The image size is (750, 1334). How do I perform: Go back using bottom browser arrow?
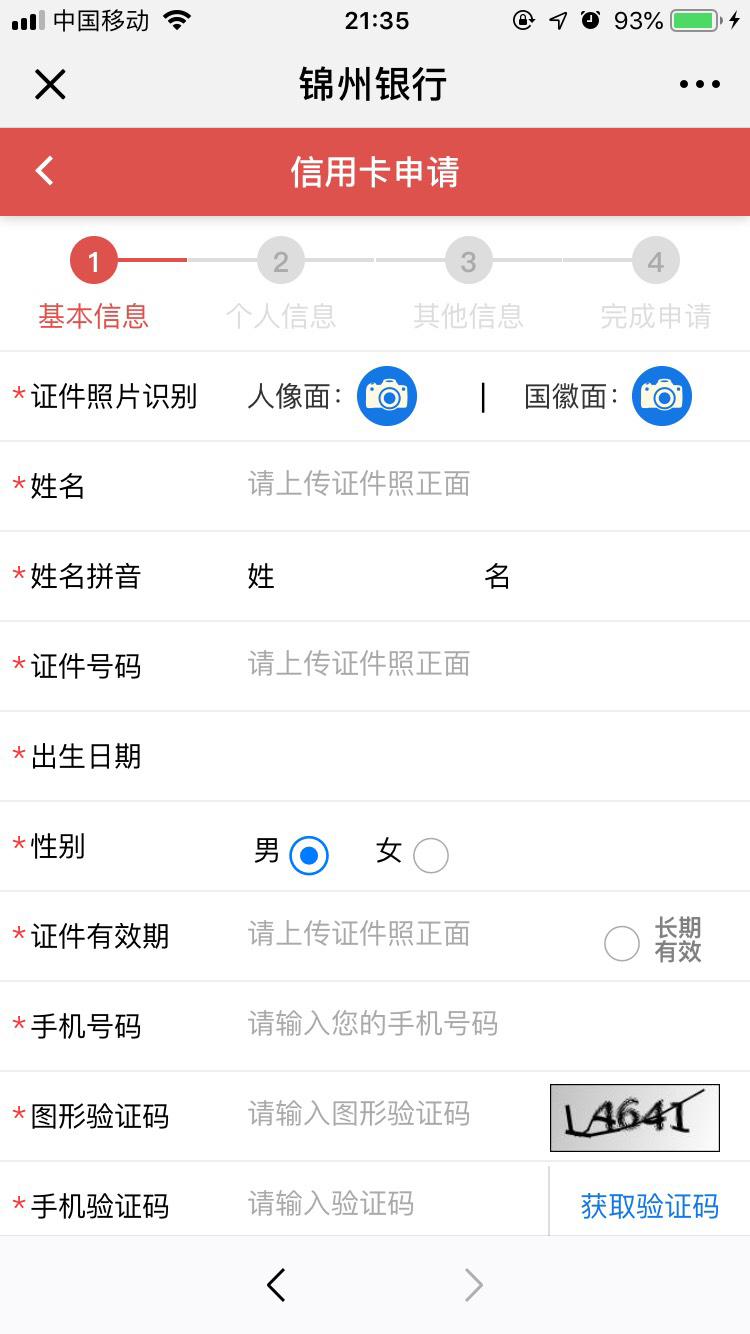point(276,1285)
